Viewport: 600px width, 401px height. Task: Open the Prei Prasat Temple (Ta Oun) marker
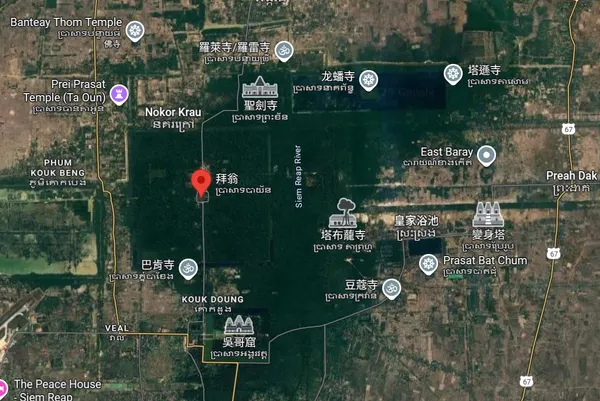(120, 94)
